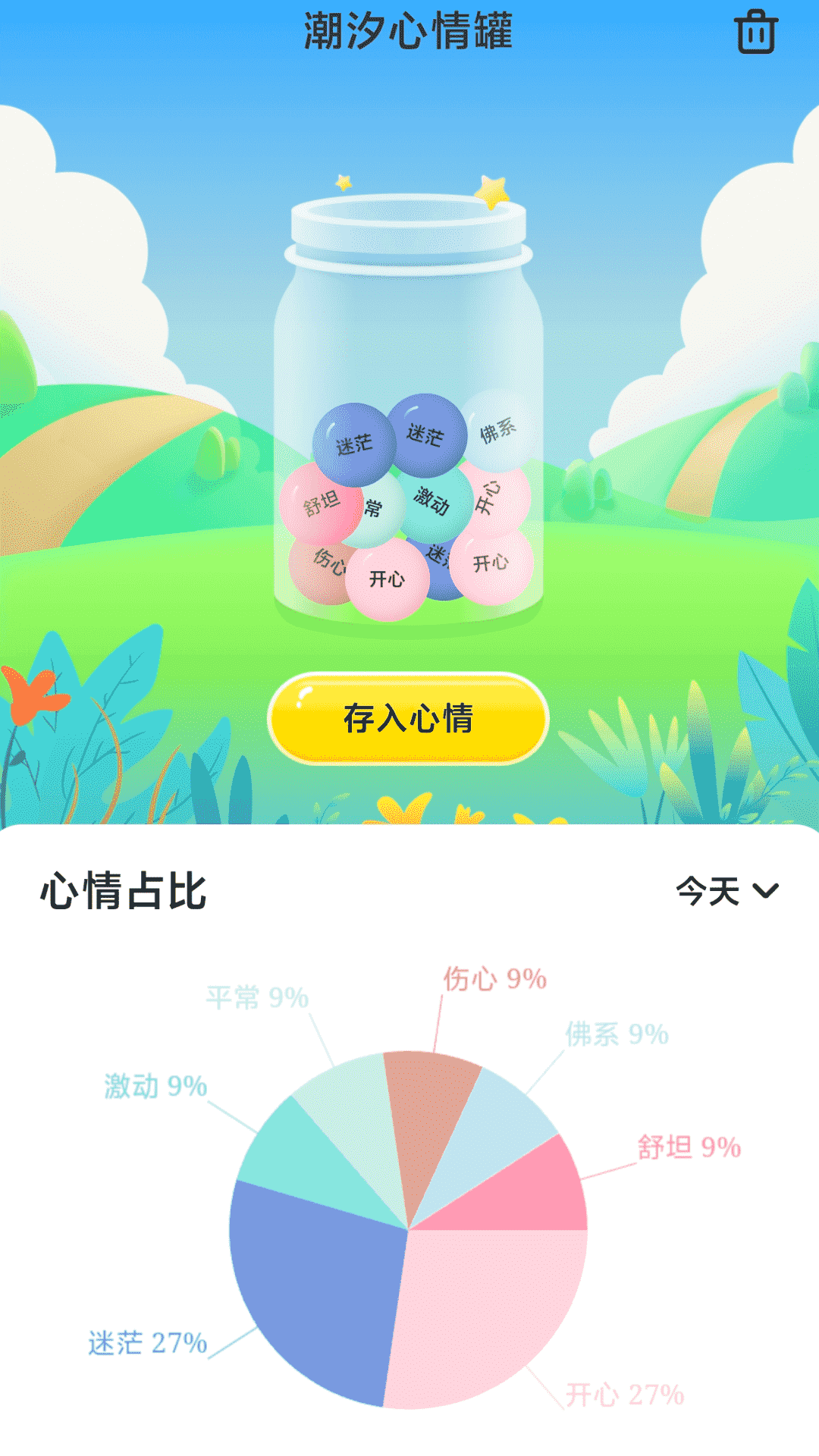Select the 伤心 mood ball

point(330,561)
